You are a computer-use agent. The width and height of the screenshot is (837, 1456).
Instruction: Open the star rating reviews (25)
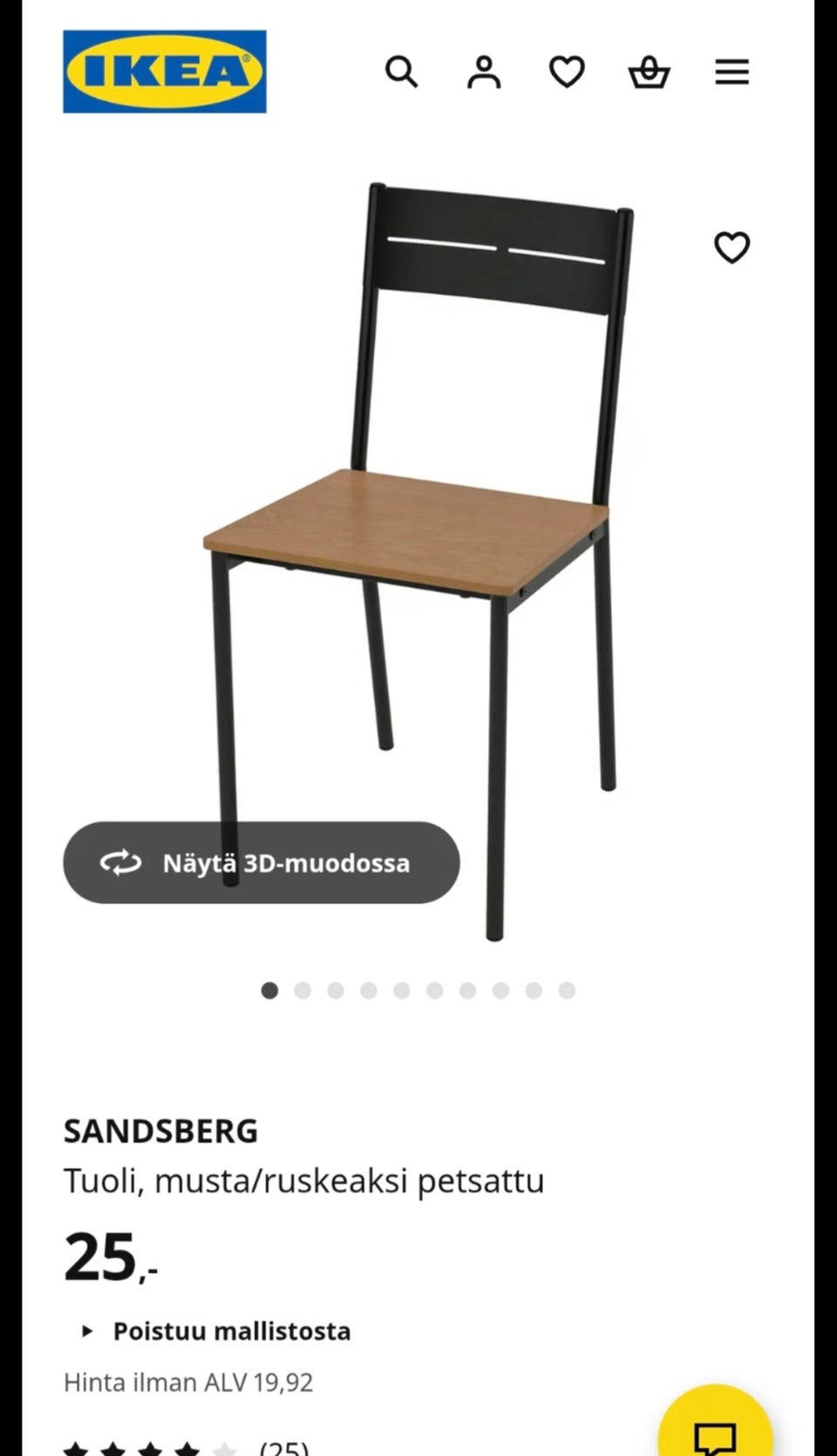(x=187, y=1447)
